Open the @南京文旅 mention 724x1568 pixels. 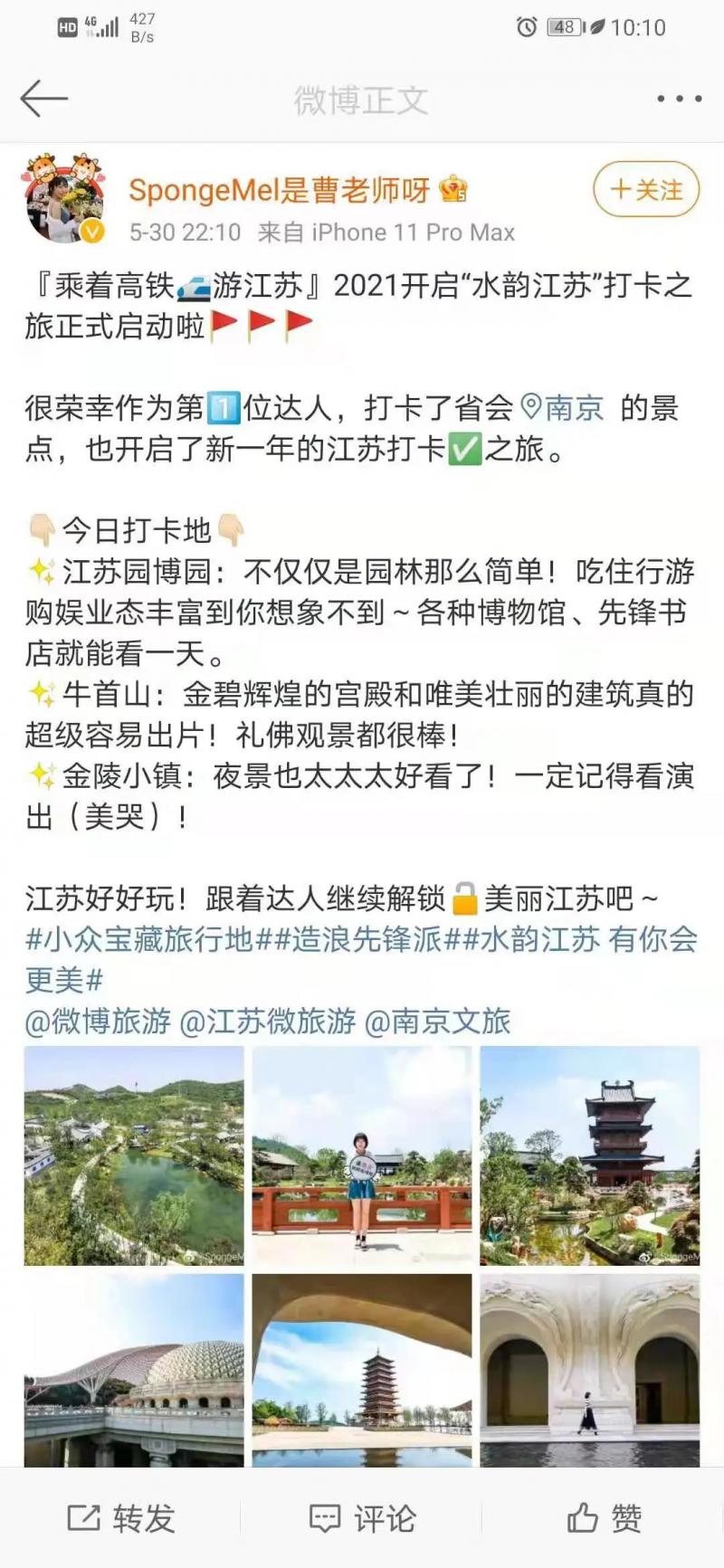[438, 1022]
